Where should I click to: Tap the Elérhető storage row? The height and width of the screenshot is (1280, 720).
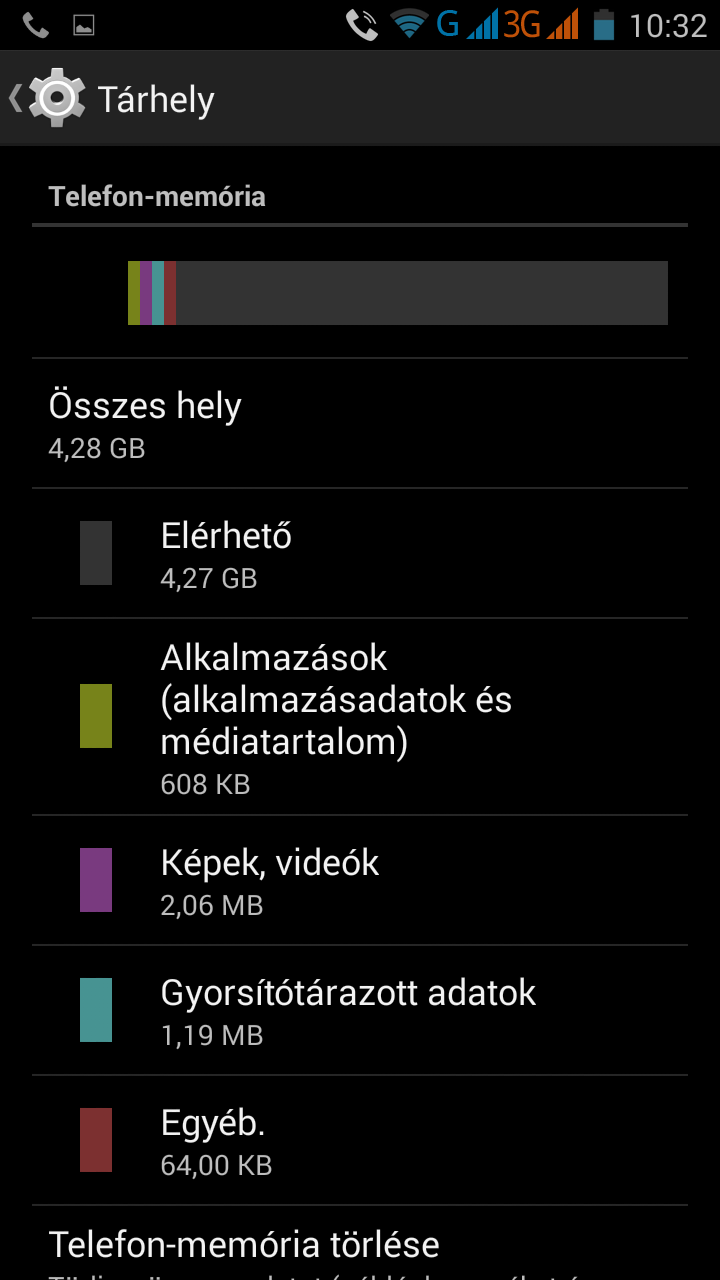[360, 554]
